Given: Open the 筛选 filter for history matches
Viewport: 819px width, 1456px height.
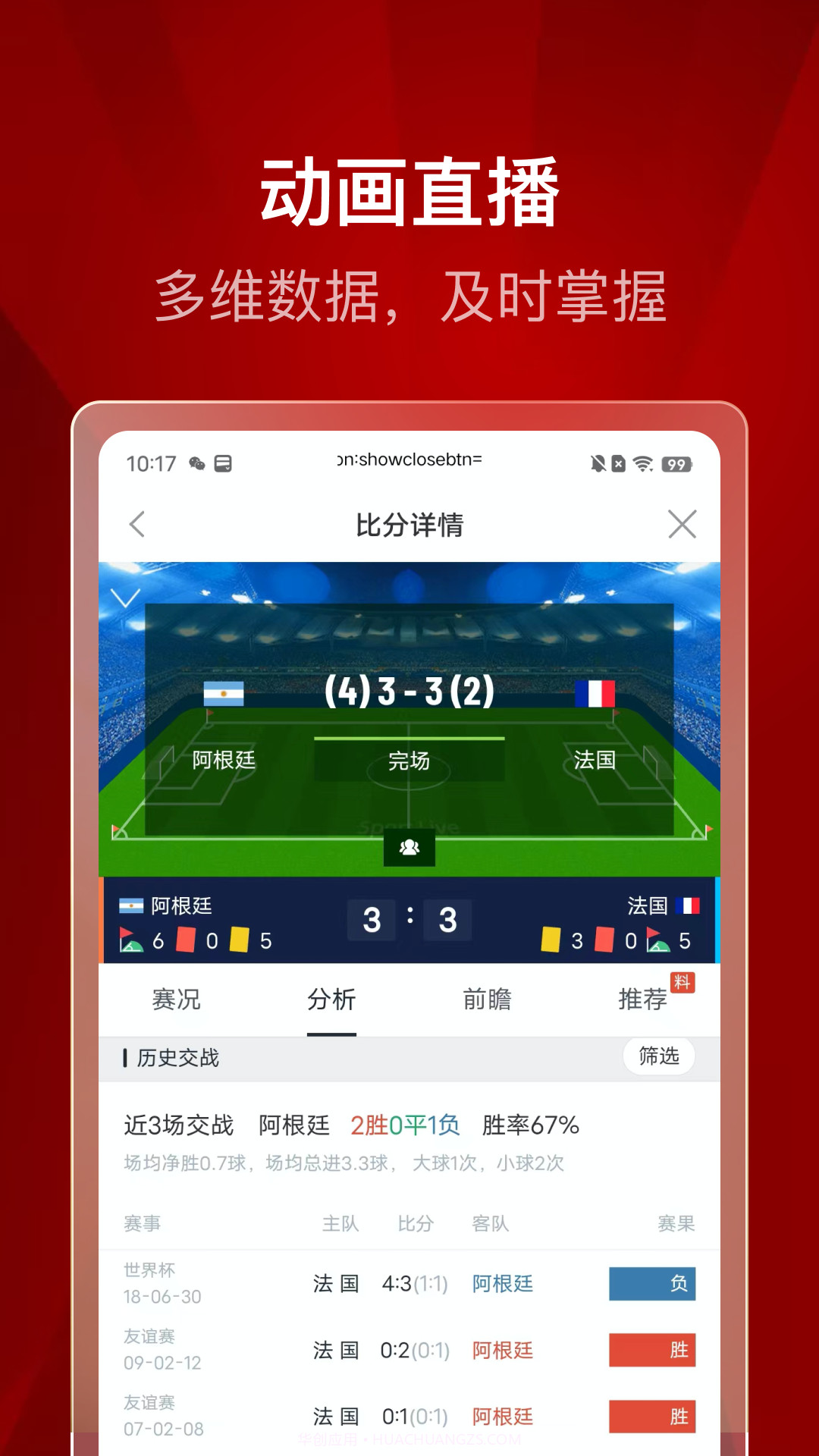Looking at the screenshot, I should [658, 1056].
